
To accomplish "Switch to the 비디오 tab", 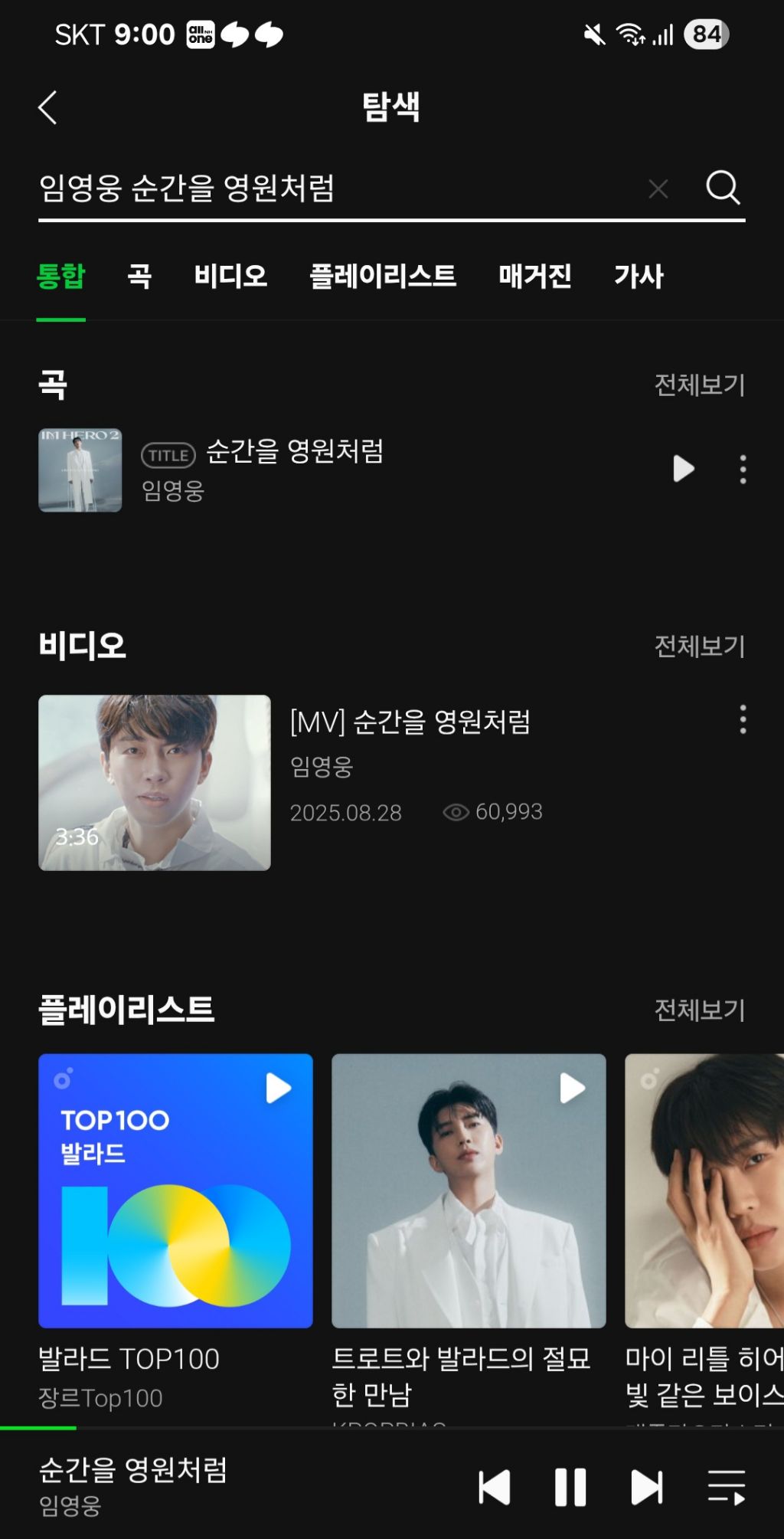I will pyautogui.click(x=230, y=276).
